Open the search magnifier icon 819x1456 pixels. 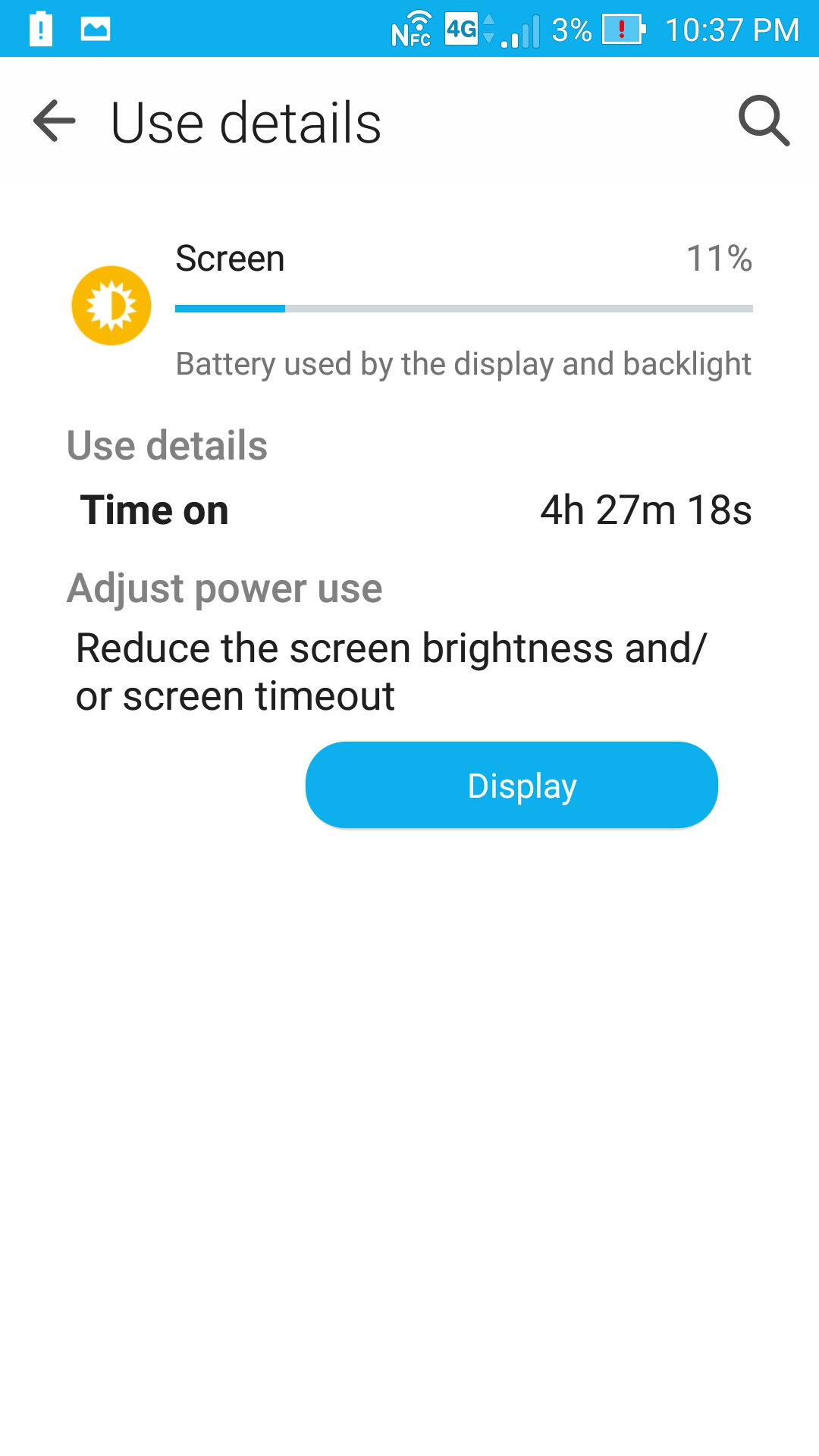[764, 121]
